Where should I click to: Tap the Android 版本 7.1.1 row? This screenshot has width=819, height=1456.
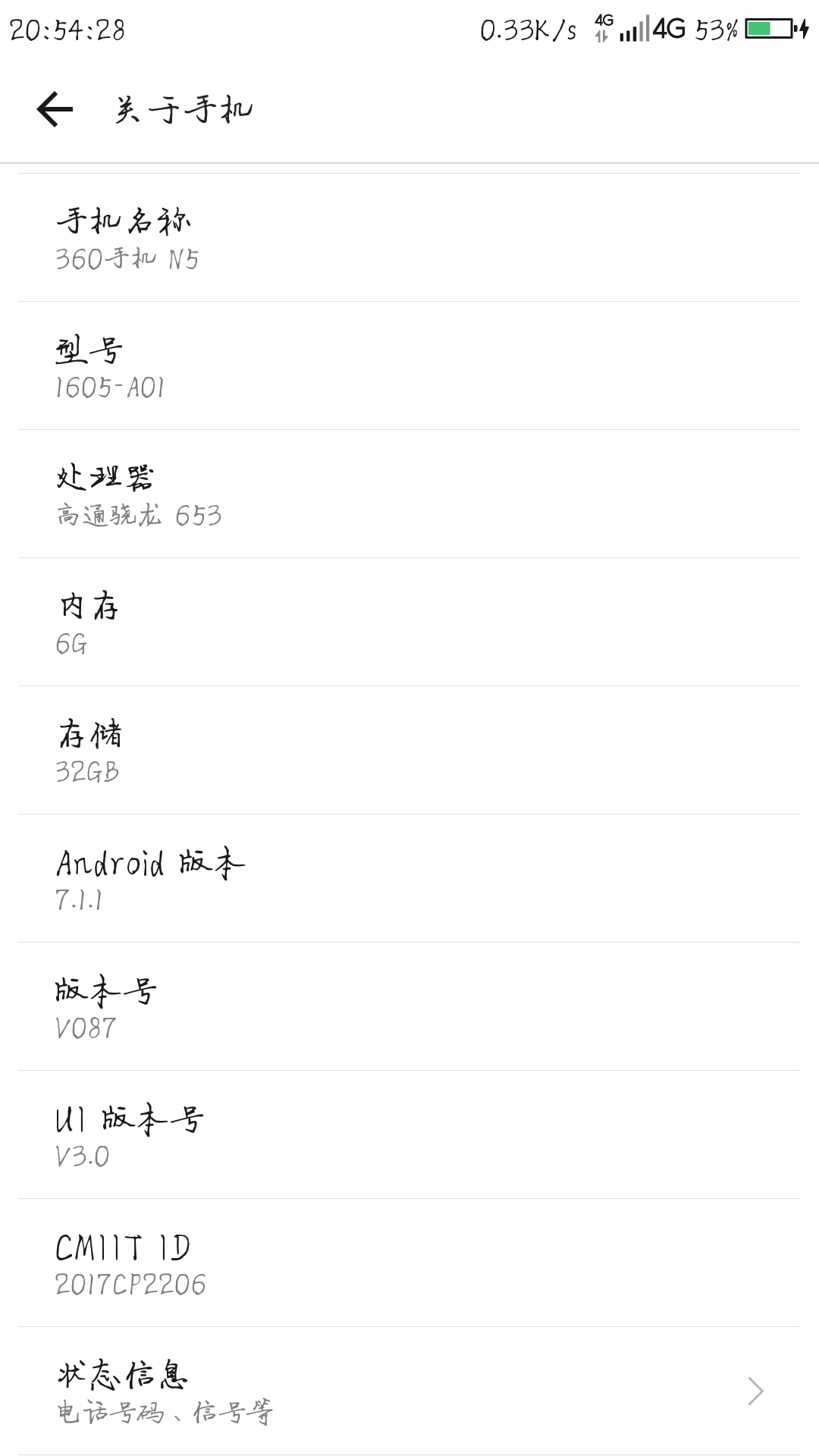(409, 879)
